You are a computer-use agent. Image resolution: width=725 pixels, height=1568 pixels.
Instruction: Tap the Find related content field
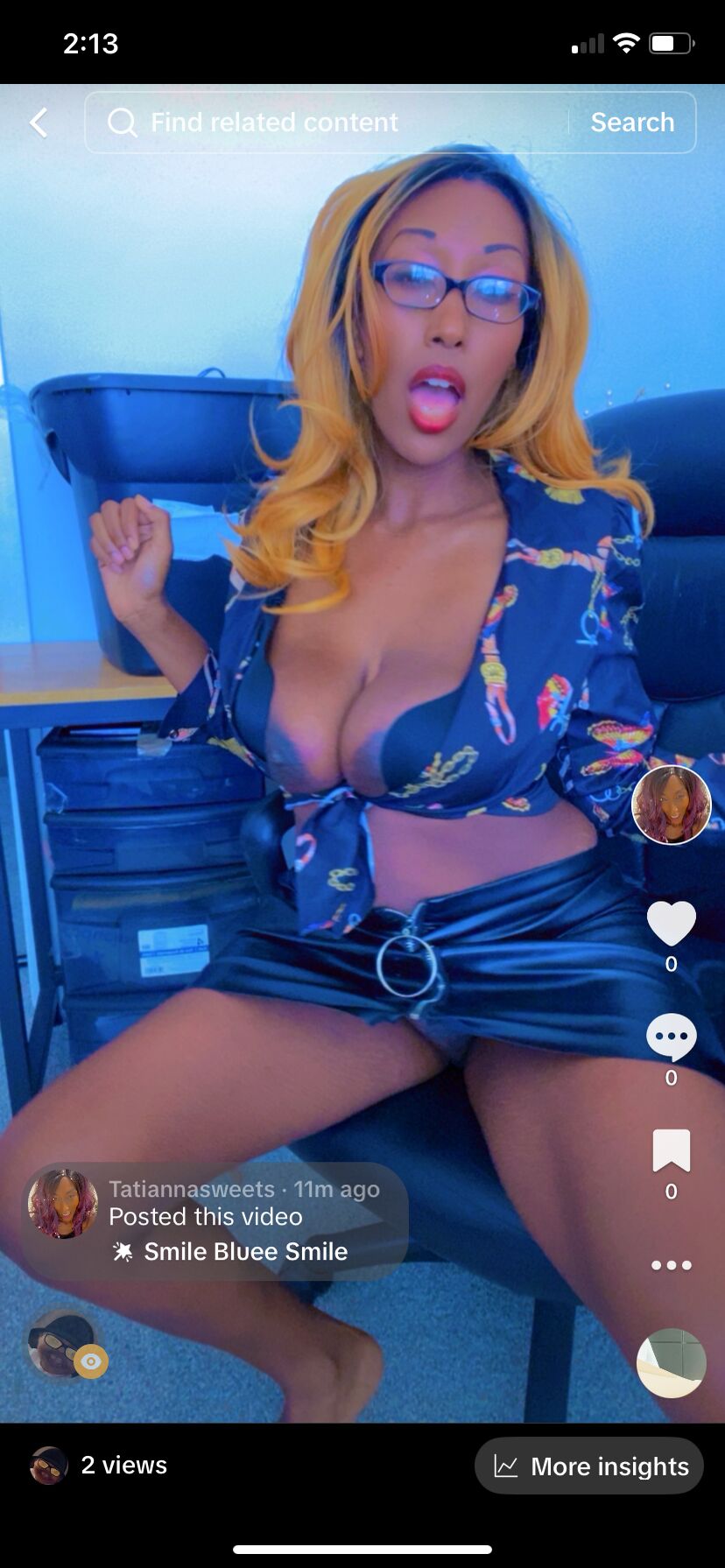(333, 123)
